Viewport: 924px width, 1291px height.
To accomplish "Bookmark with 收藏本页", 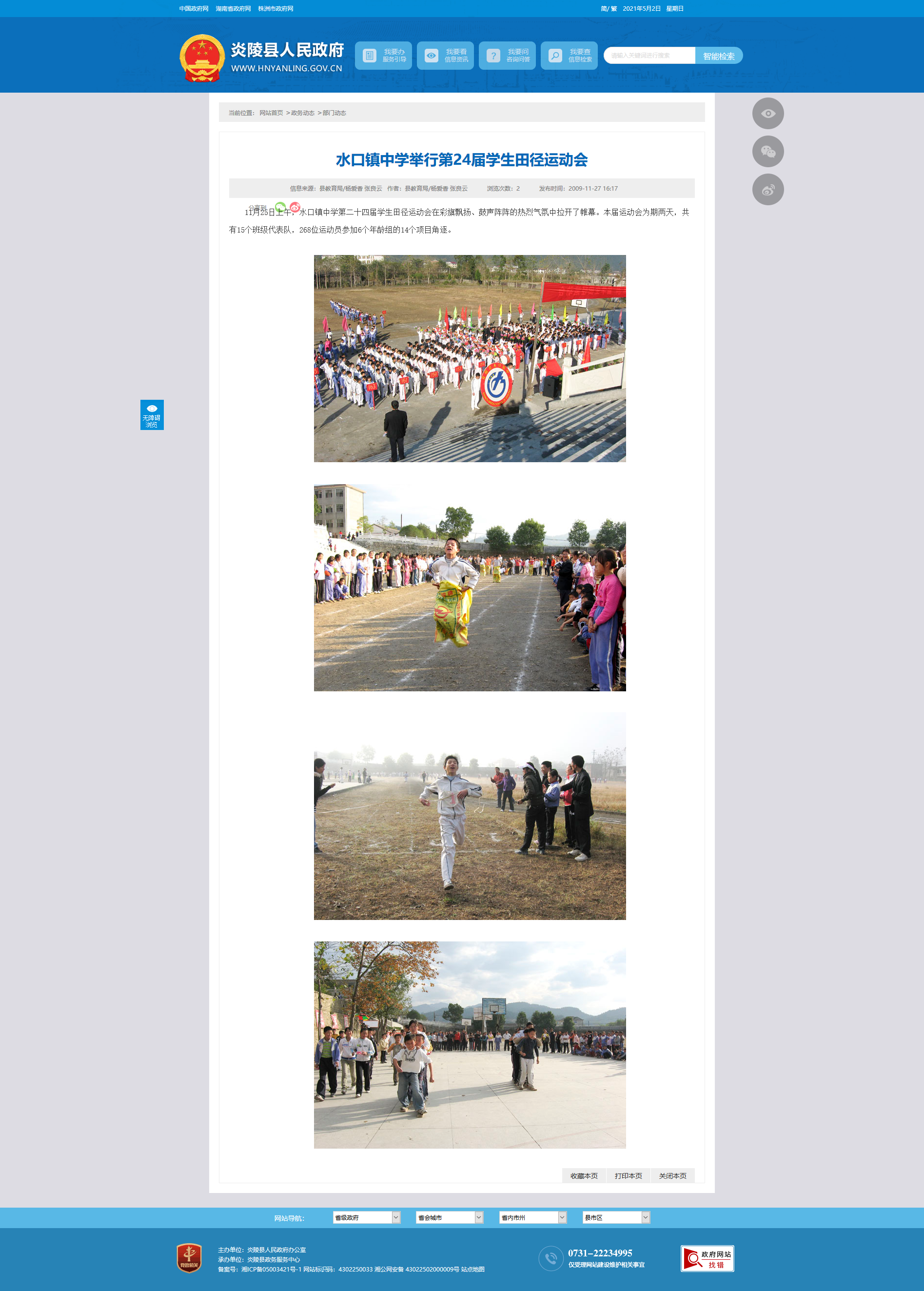I will coord(584,1175).
